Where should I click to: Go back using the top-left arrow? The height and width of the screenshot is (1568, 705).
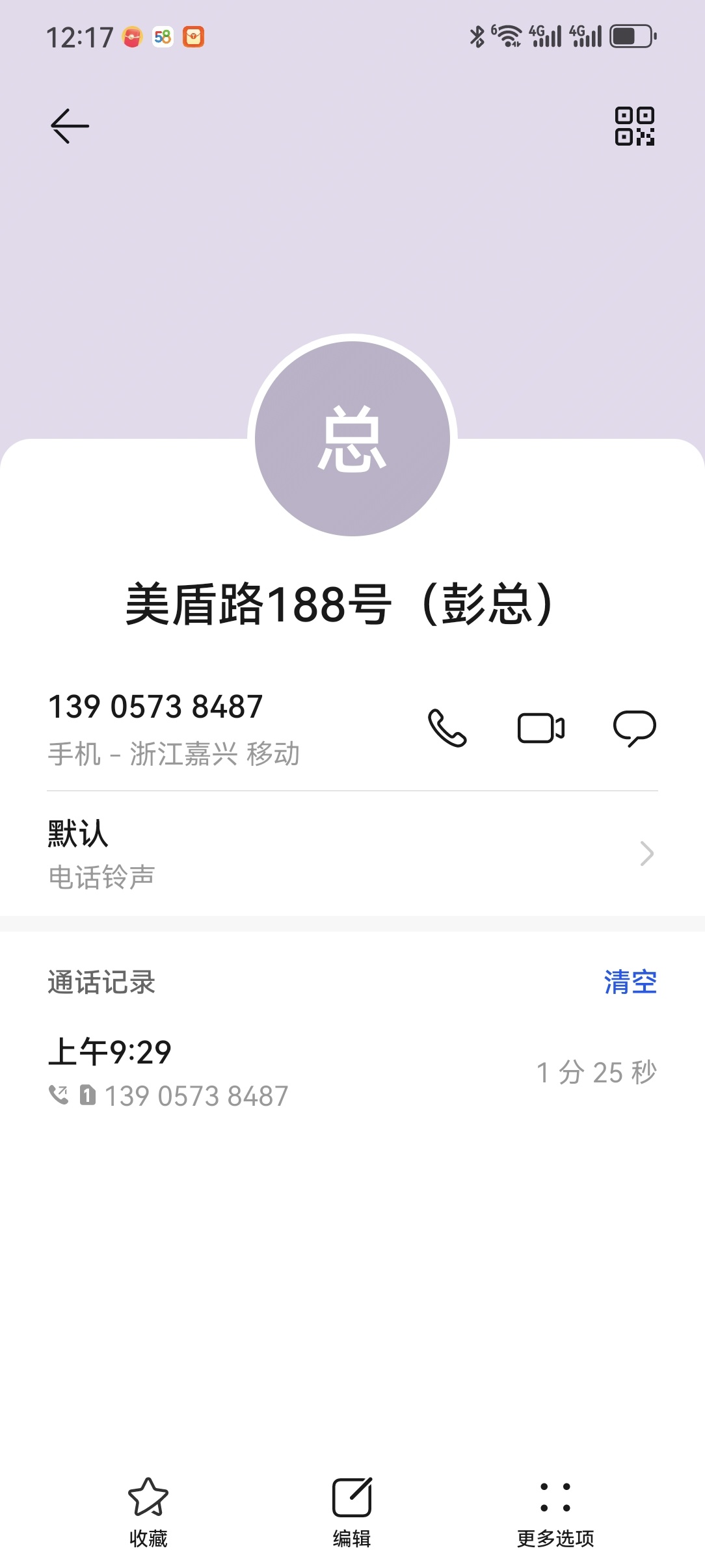(x=70, y=125)
